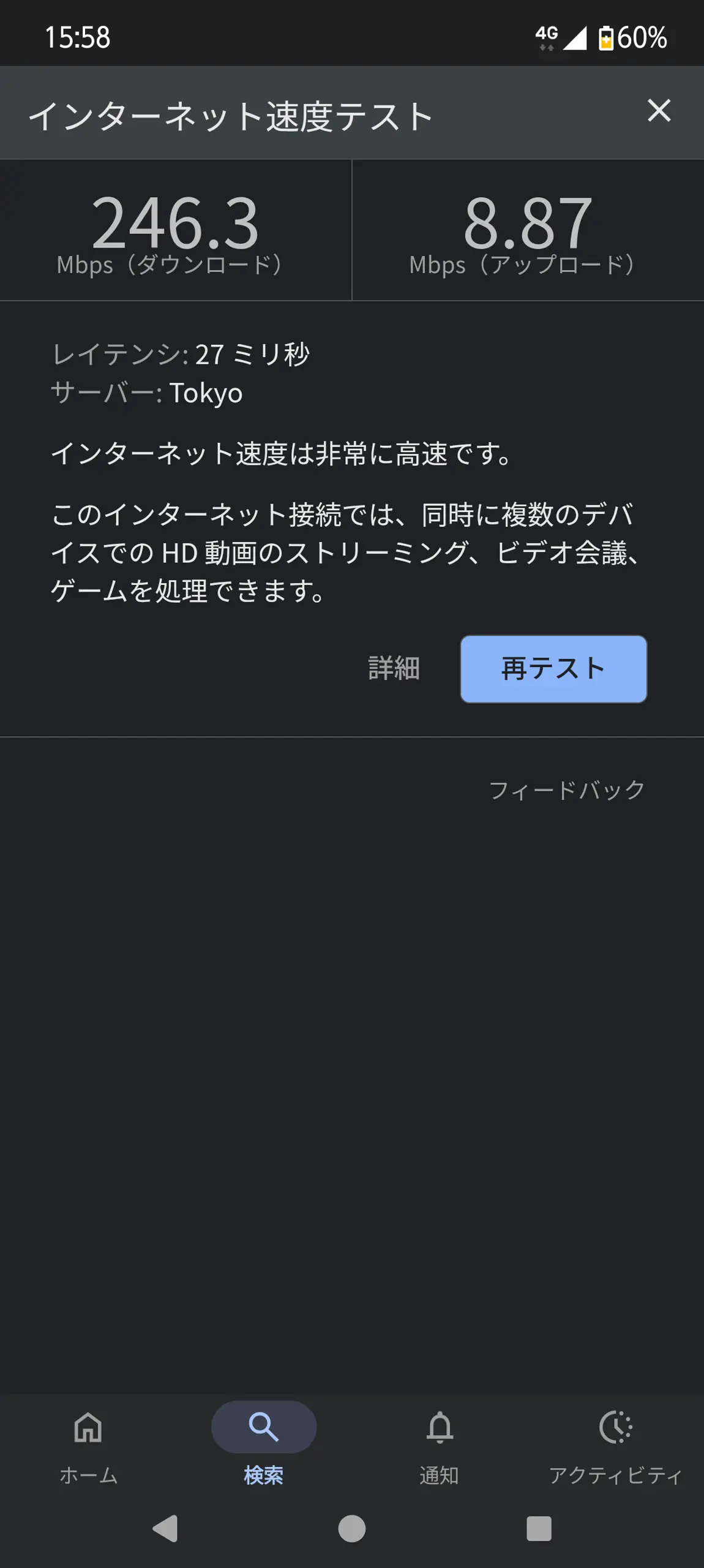Tap the system back button
This screenshot has height=1568, width=704.
pos(165,1528)
